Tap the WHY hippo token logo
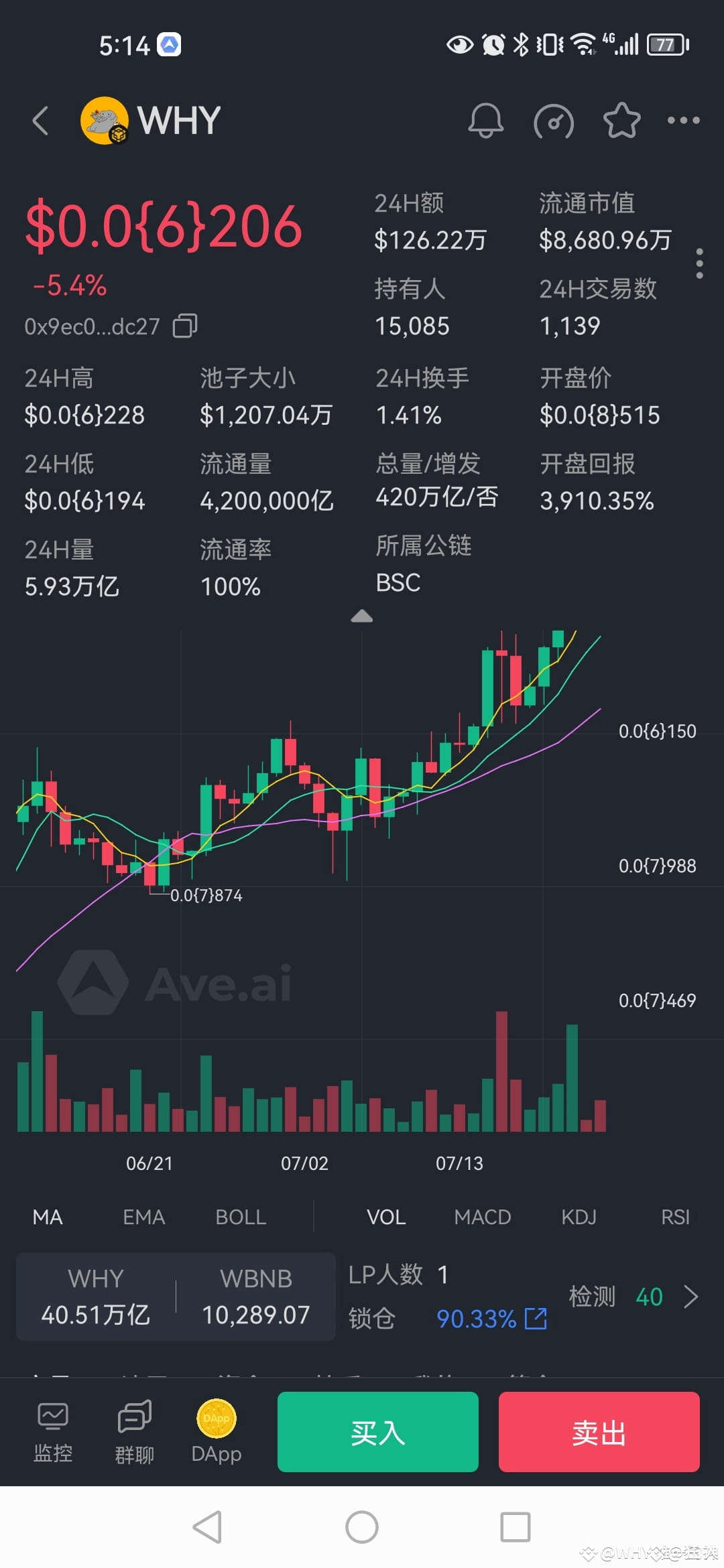The height and width of the screenshot is (1568, 724). 104,121
